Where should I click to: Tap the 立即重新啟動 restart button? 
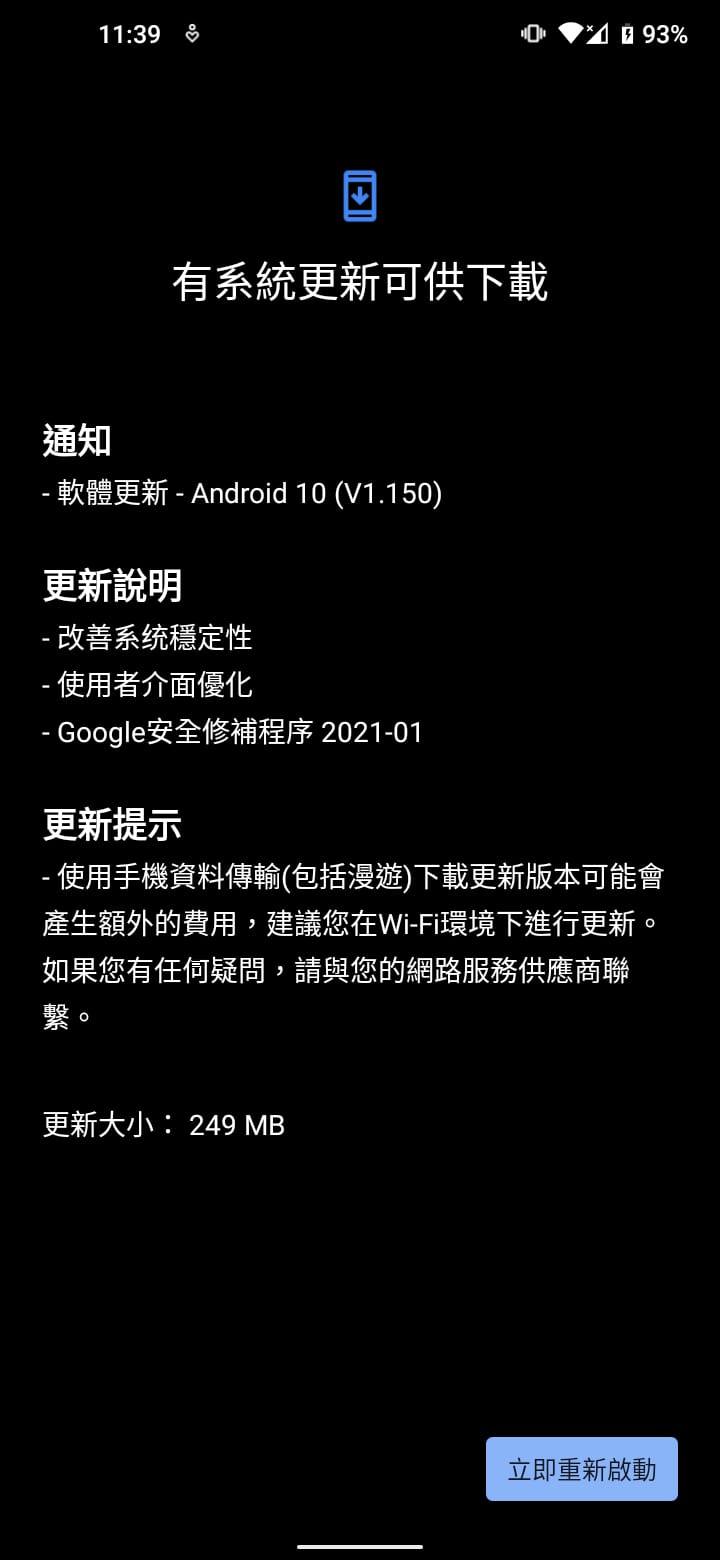tap(582, 1469)
